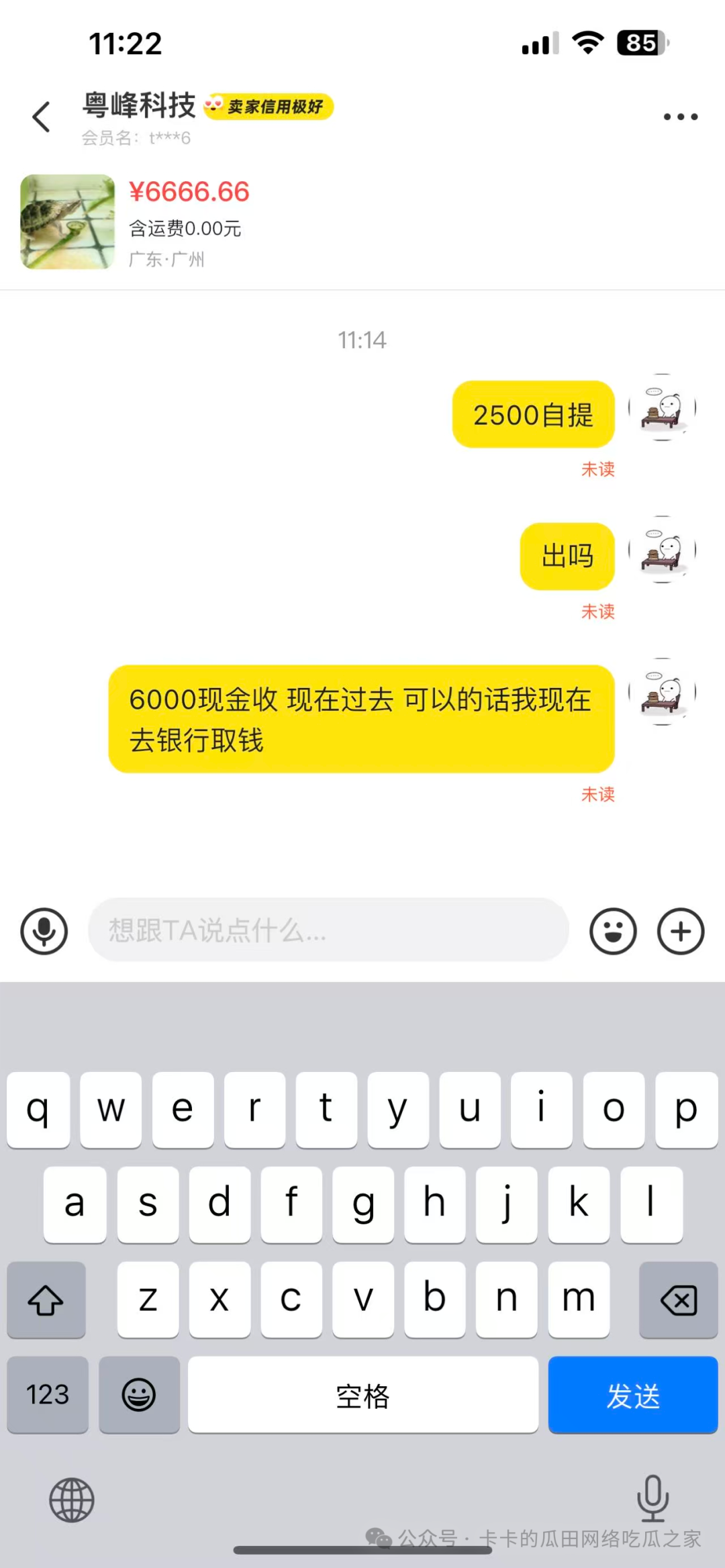
Task: Focus the 想跟TA说点什么 message field
Action: (328, 930)
